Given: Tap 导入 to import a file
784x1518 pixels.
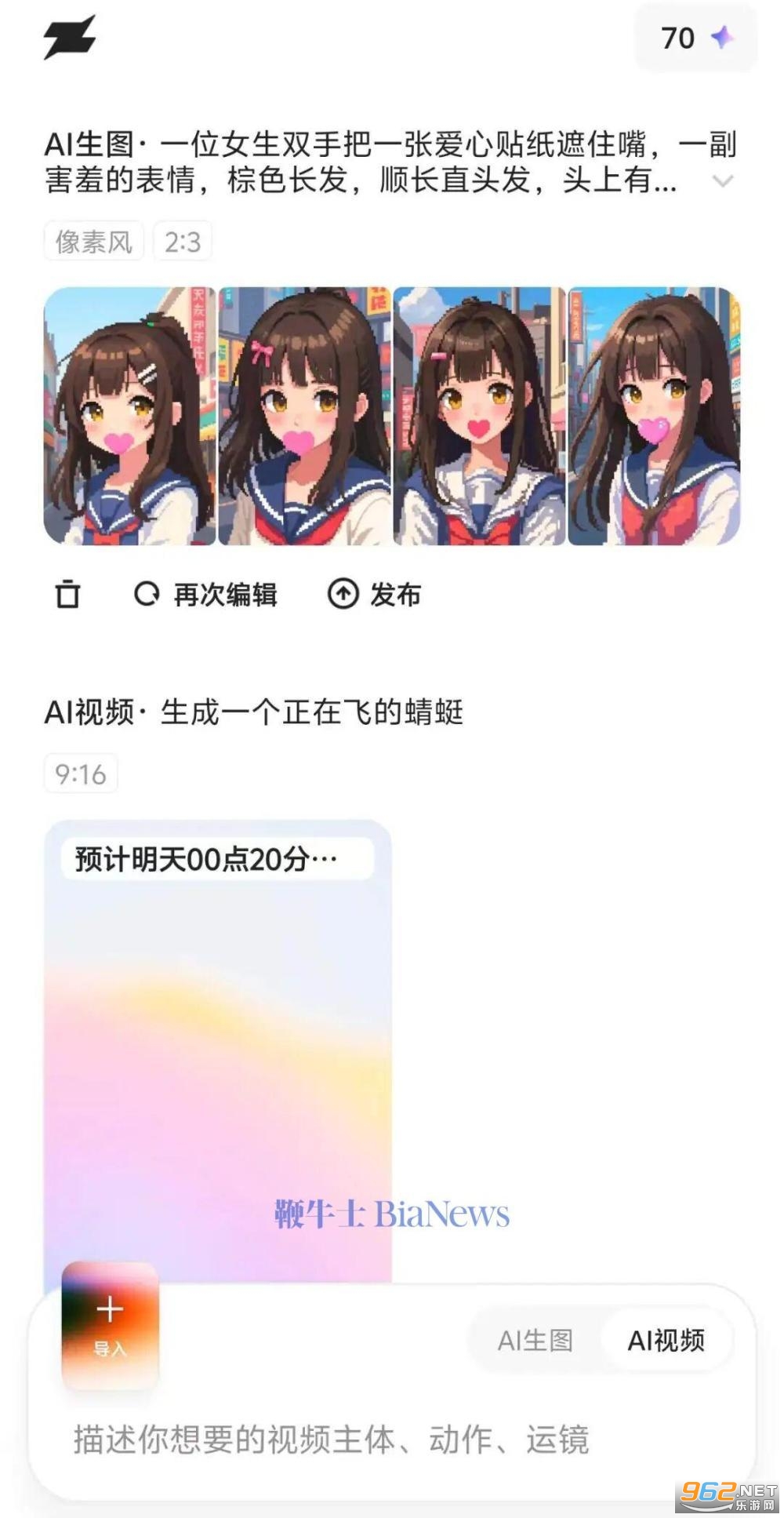Looking at the screenshot, I should coord(110,1326).
